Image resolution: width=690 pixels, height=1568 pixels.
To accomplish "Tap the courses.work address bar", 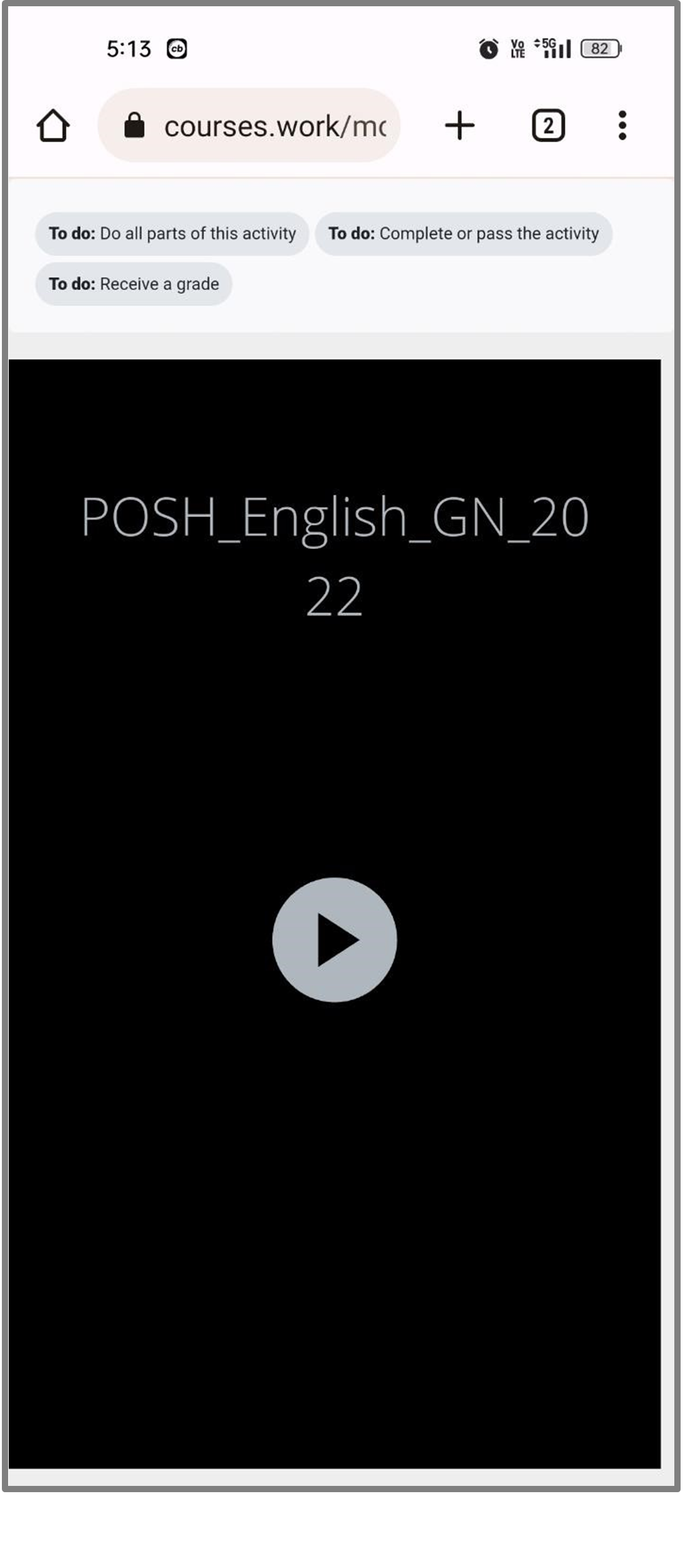I will tap(263, 126).
